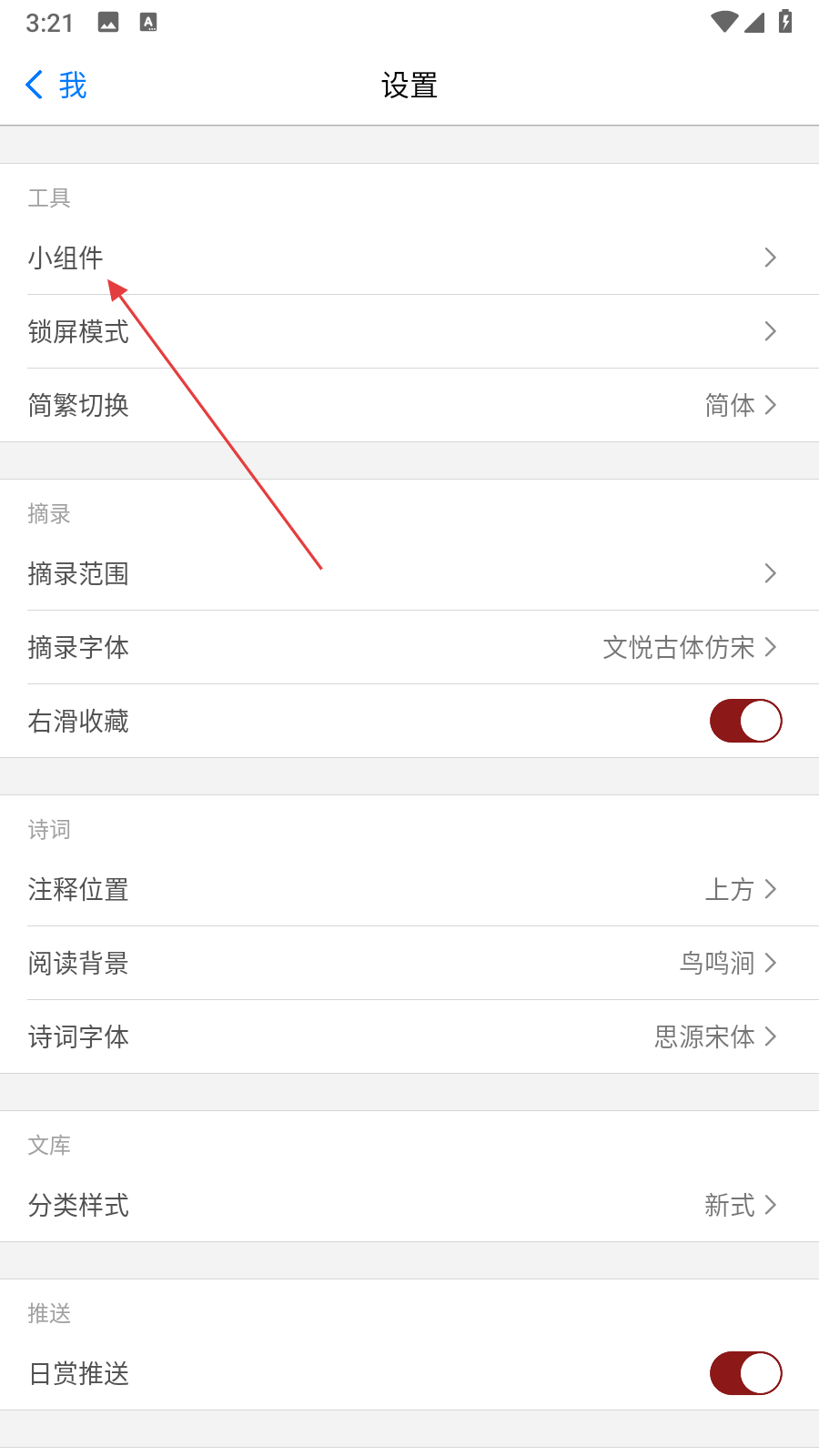Choose a new 阅读背景
The width and height of the screenshot is (819, 1456).
click(409, 963)
